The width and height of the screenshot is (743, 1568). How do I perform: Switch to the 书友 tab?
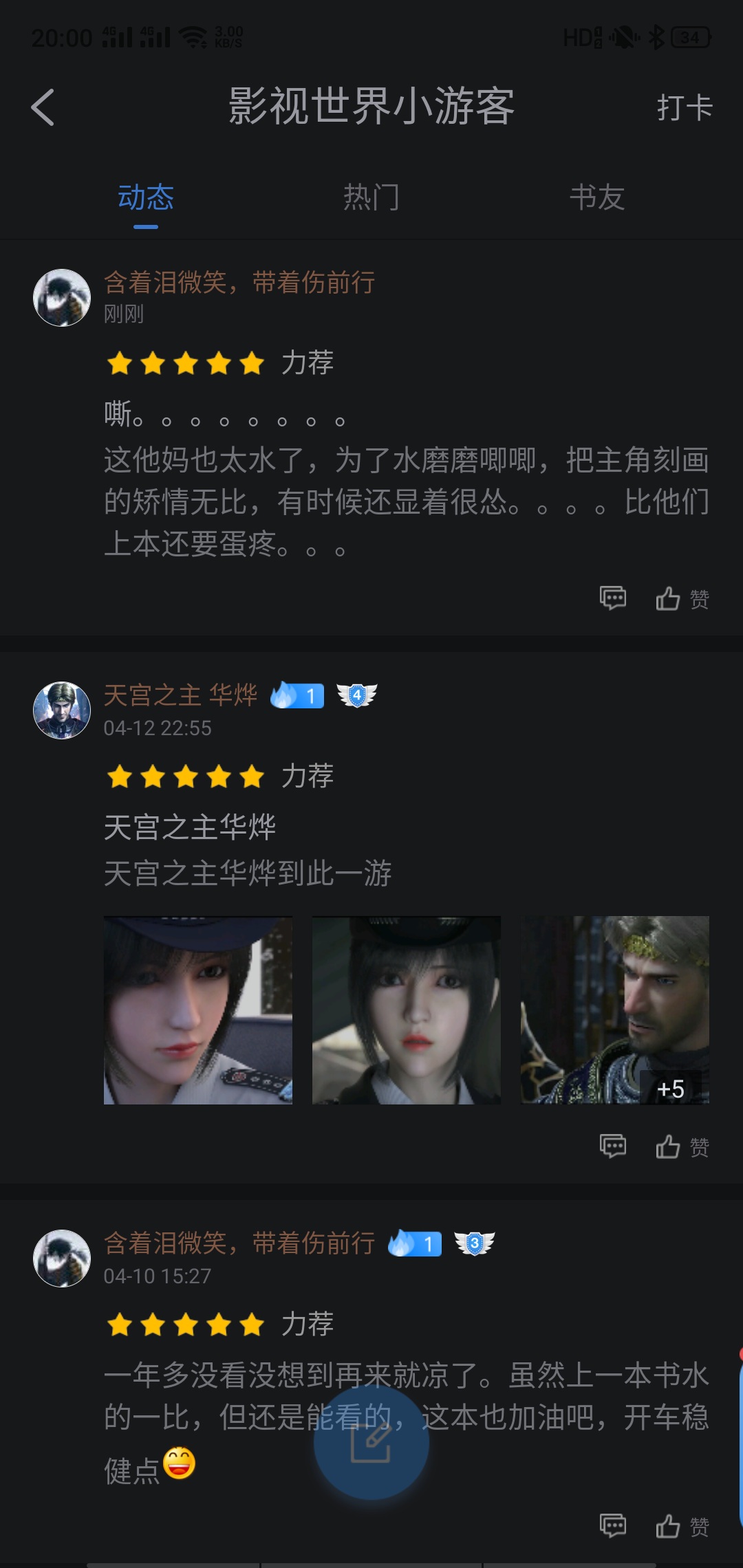click(x=597, y=198)
